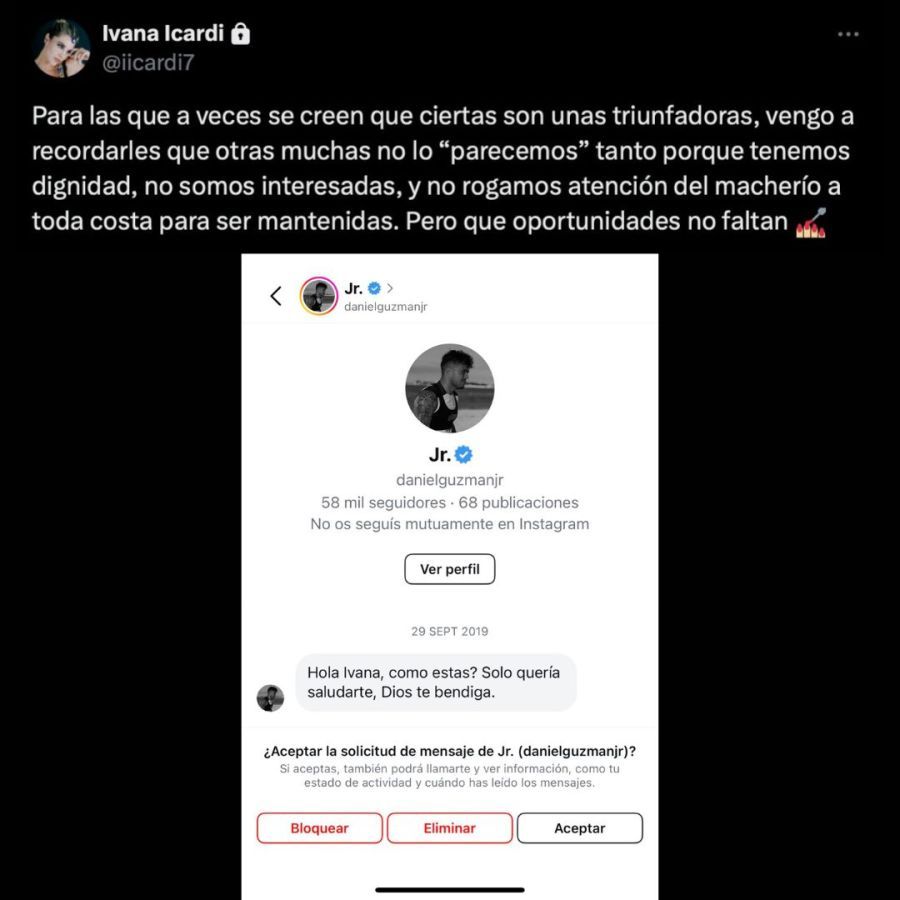Tap the @iicardi7 handle

click(x=147, y=62)
